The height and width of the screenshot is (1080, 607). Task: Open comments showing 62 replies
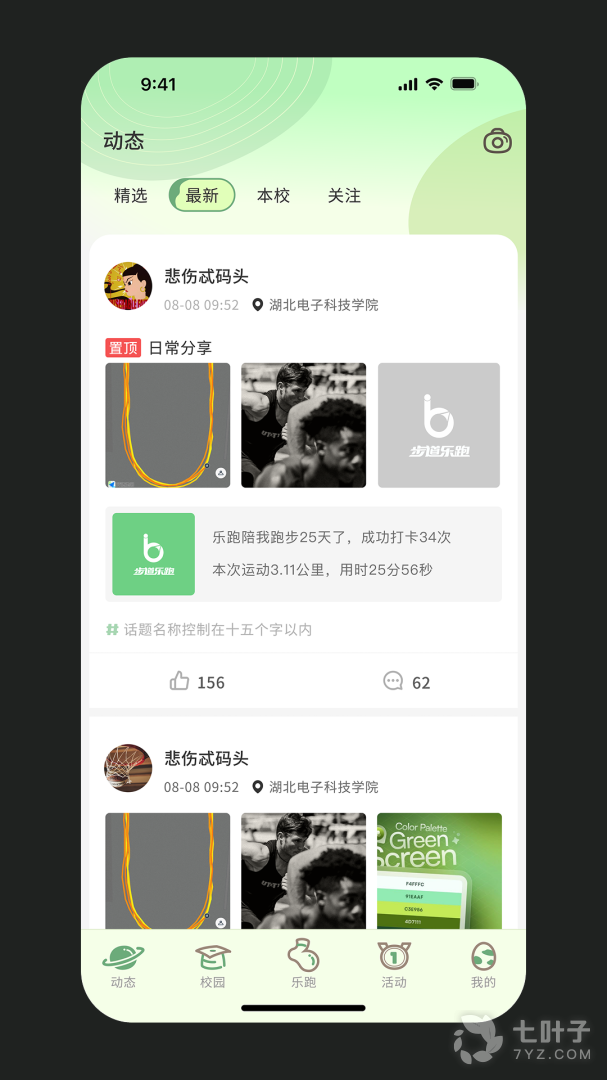(x=407, y=682)
